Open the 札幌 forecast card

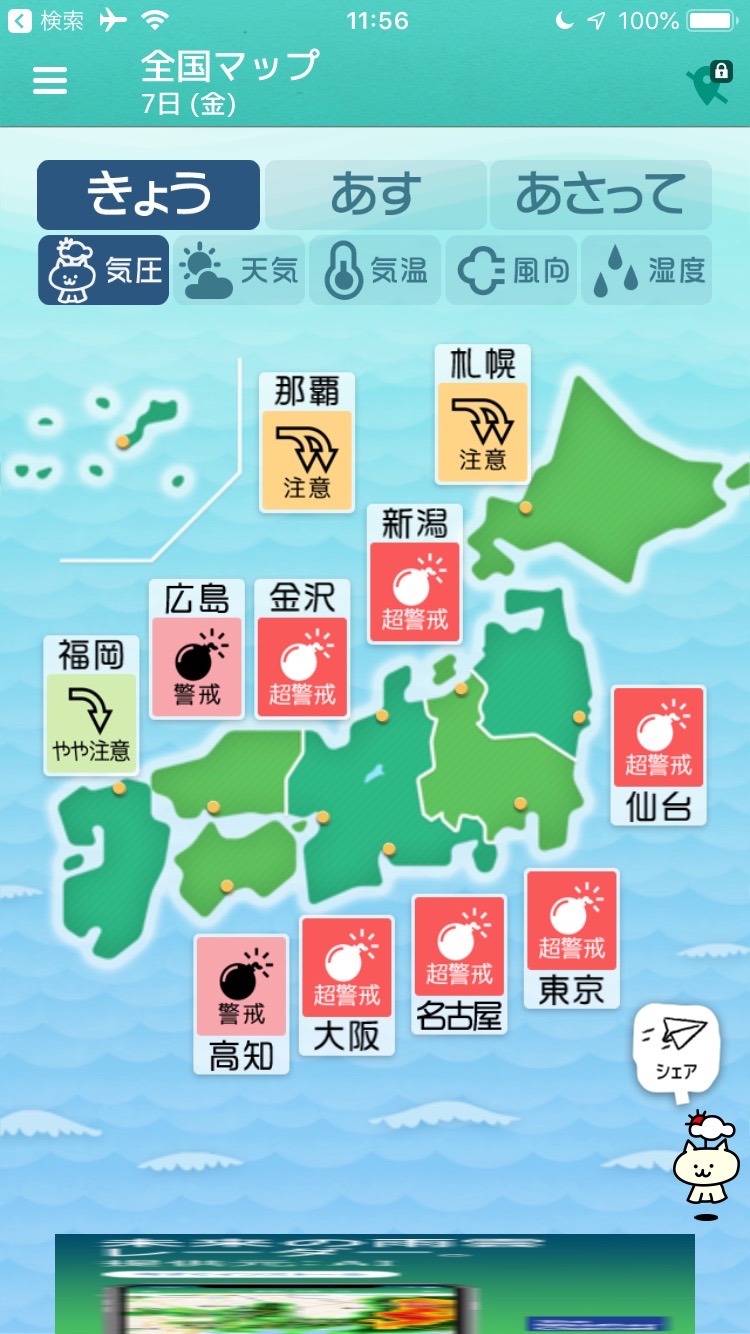[483, 416]
